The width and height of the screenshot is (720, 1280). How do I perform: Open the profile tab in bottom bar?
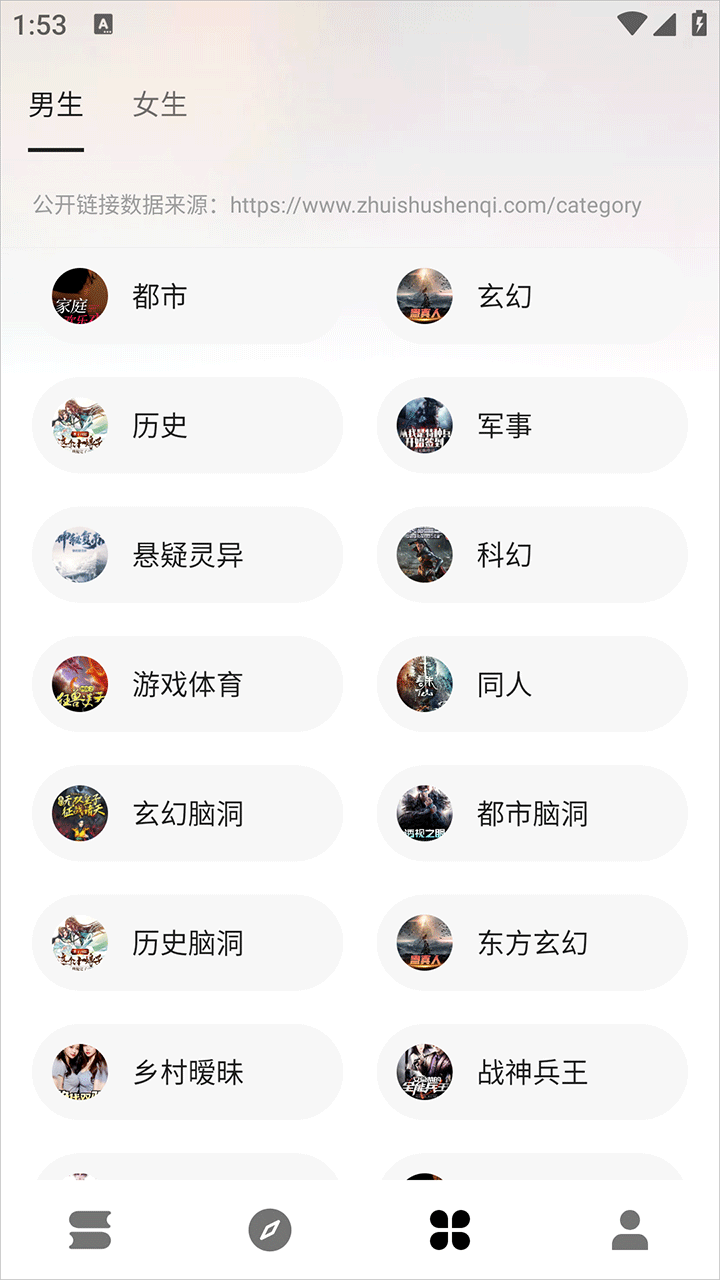(x=630, y=1230)
